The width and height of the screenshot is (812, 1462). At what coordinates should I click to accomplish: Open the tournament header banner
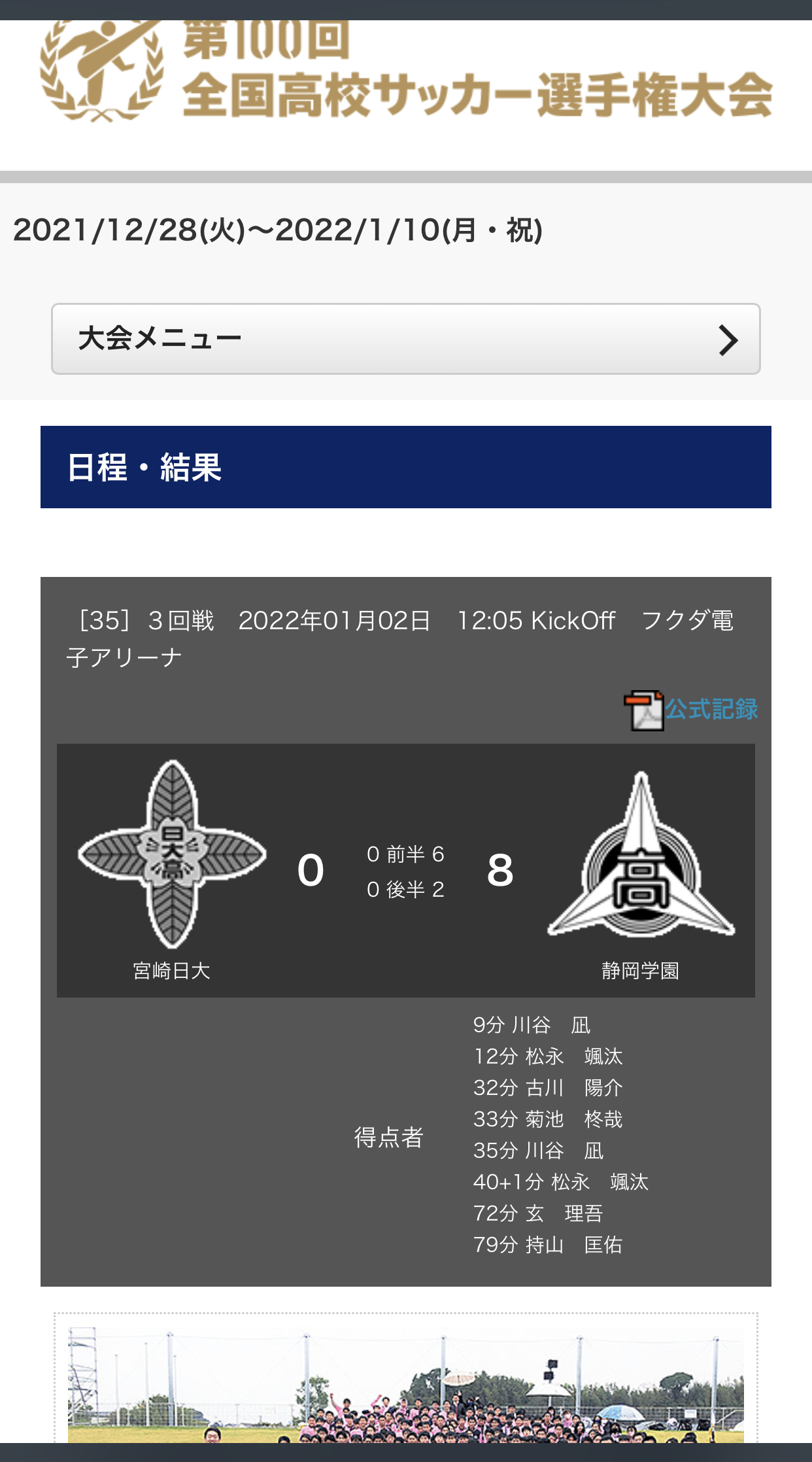(x=406, y=71)
